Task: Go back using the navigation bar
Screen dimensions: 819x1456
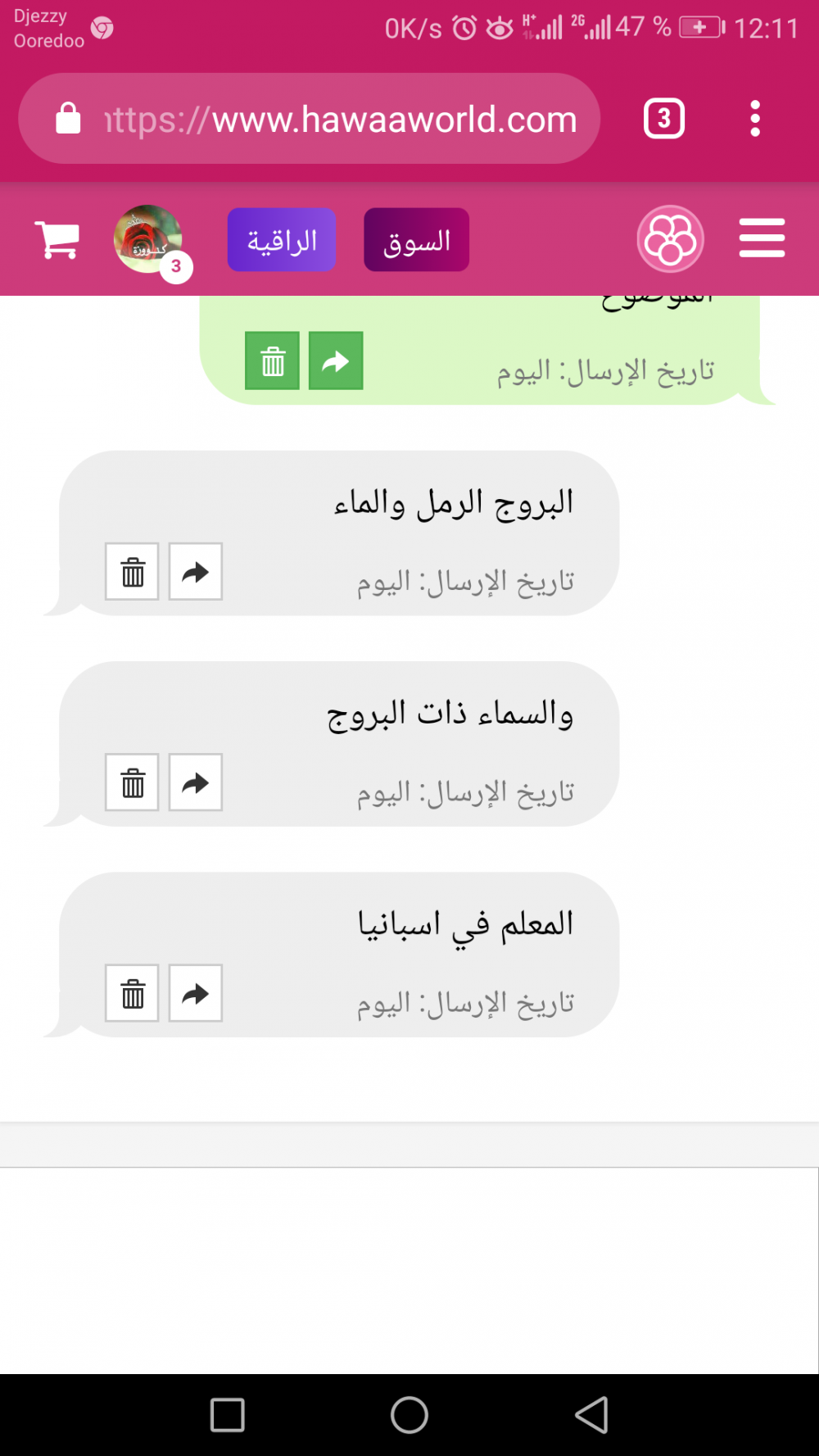Action: (591, 1415)
